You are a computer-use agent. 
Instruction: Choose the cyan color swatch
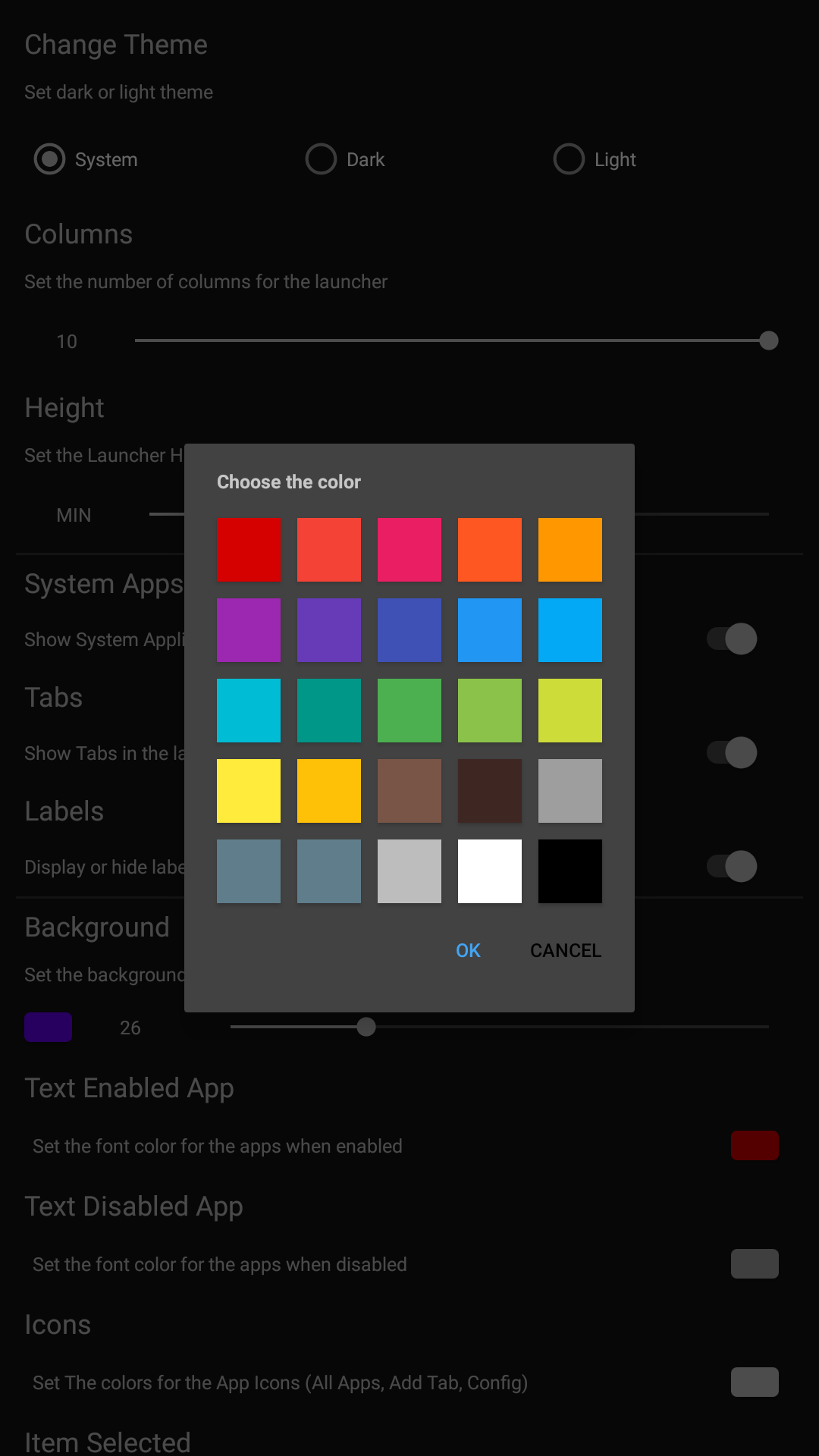coord(249,711)
